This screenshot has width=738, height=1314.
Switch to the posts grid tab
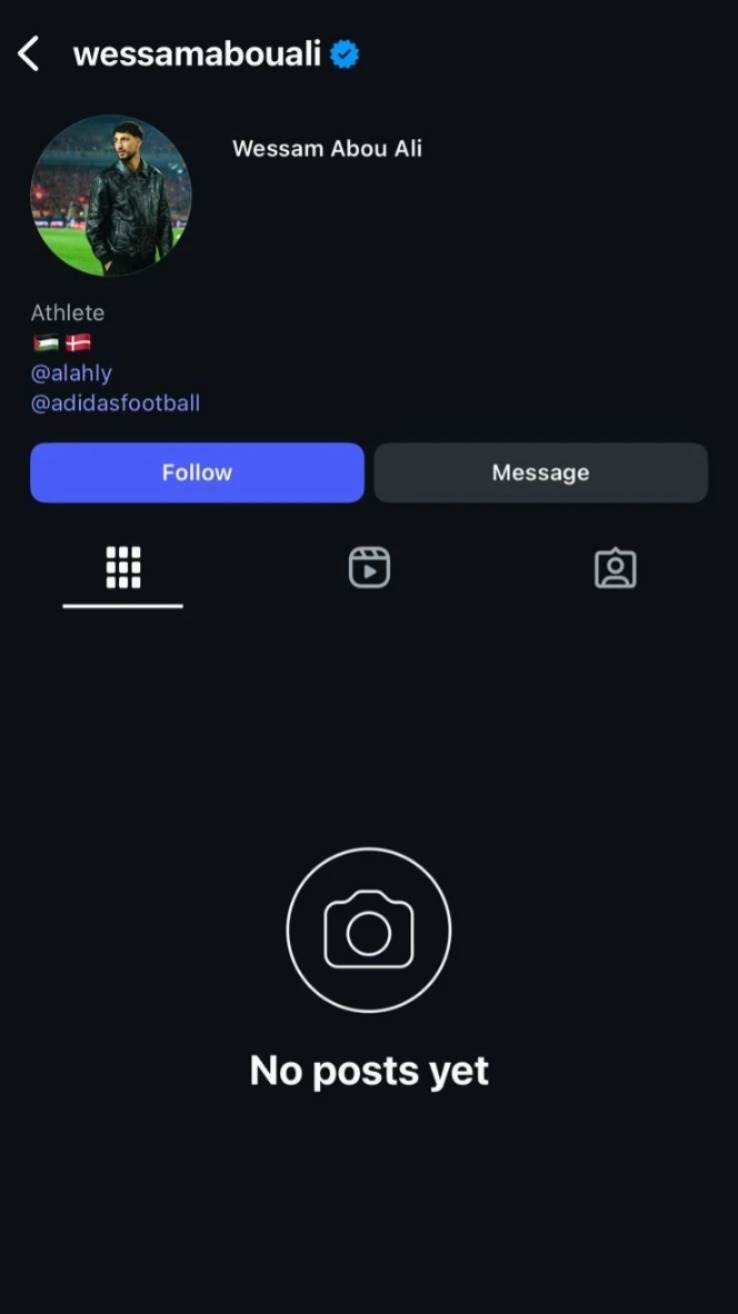(x=123, y=568)
